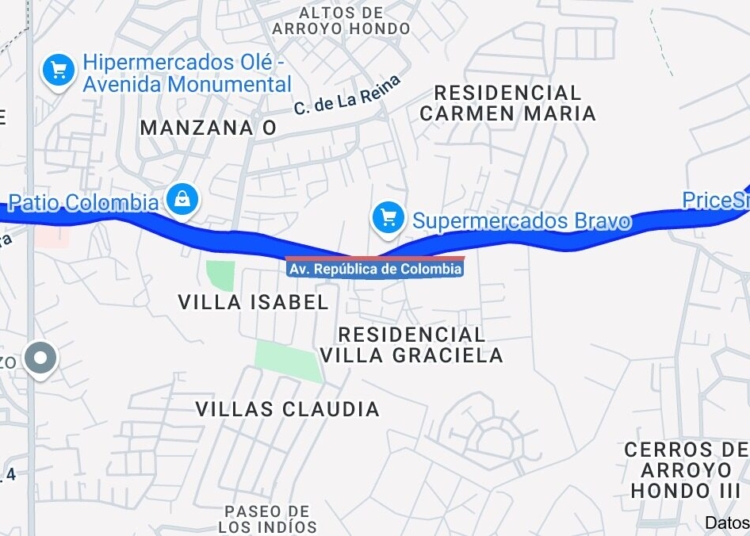Image resolution: width=750 pixels, height=536 pixels.
Task: Open the PriceSmart place label
Action: (716, 200)
